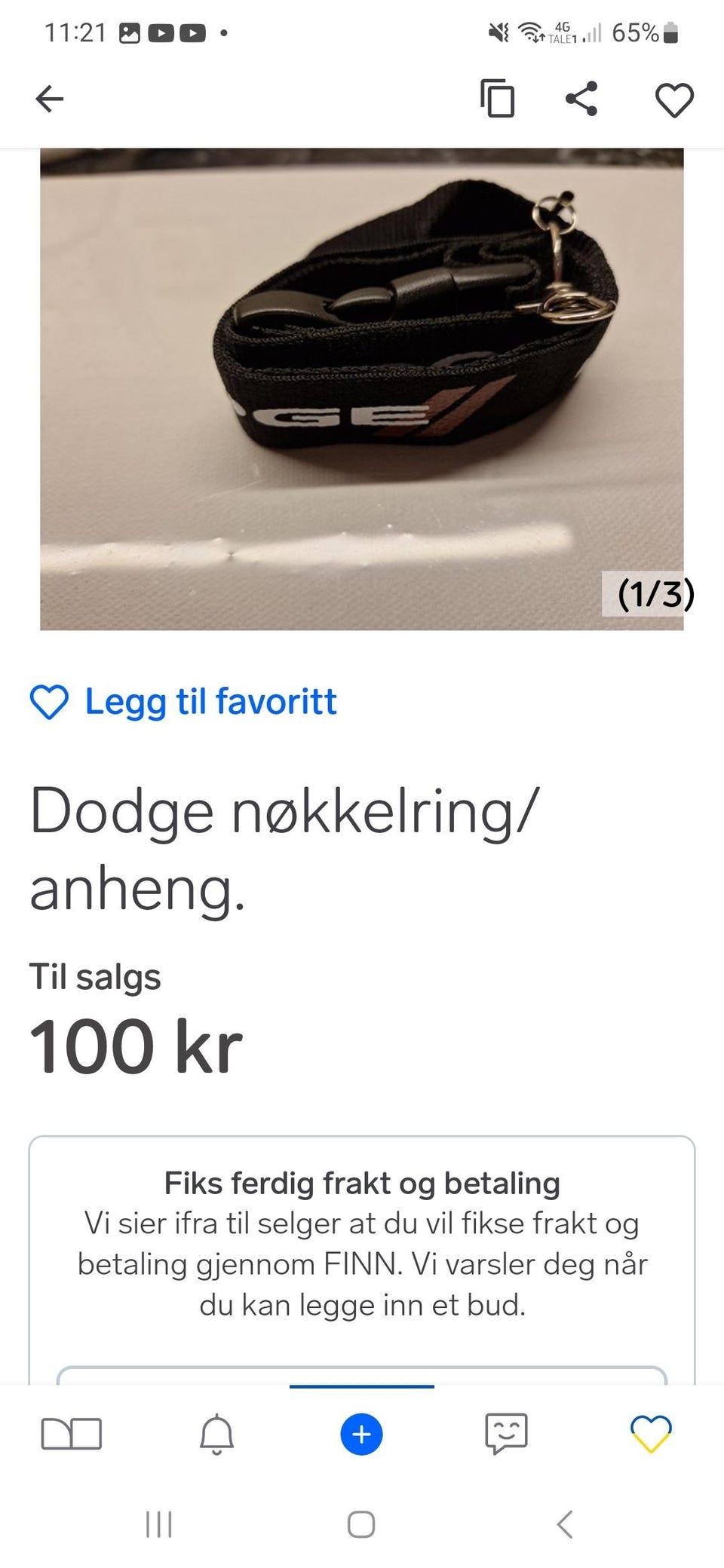Open the Dodge lanyard listing photo
The width and height of the screenshot is (724, 1568).
362,388
